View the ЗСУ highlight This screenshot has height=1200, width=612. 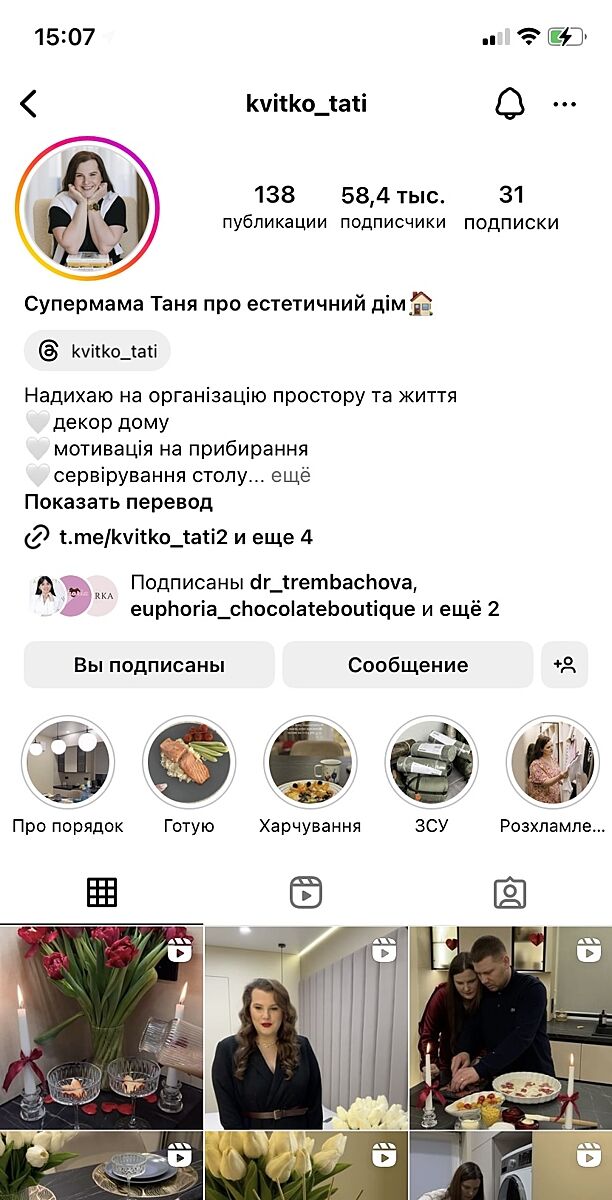click(x=431, y=763)
